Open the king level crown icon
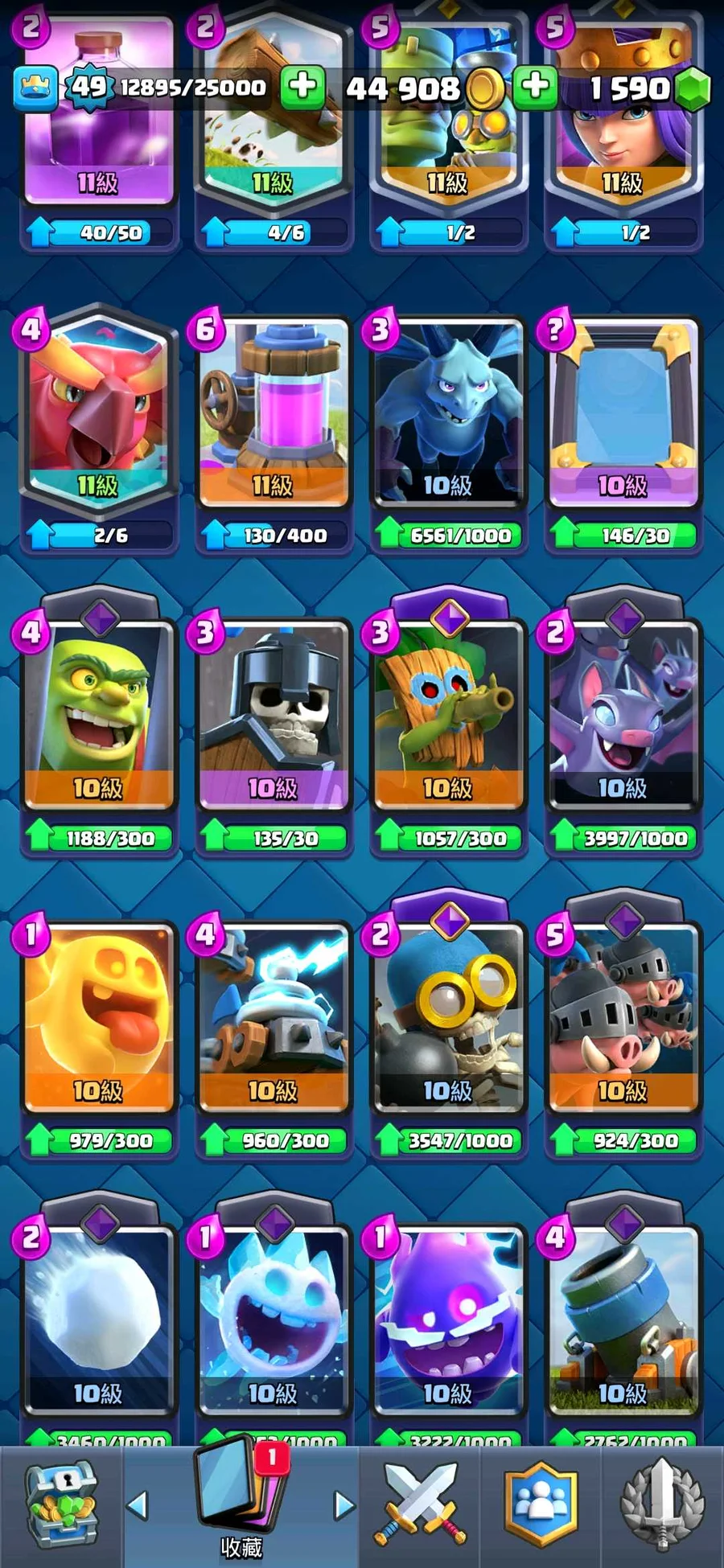Image resolution: width=724 pixels, height=1568 pixels. 35,88
